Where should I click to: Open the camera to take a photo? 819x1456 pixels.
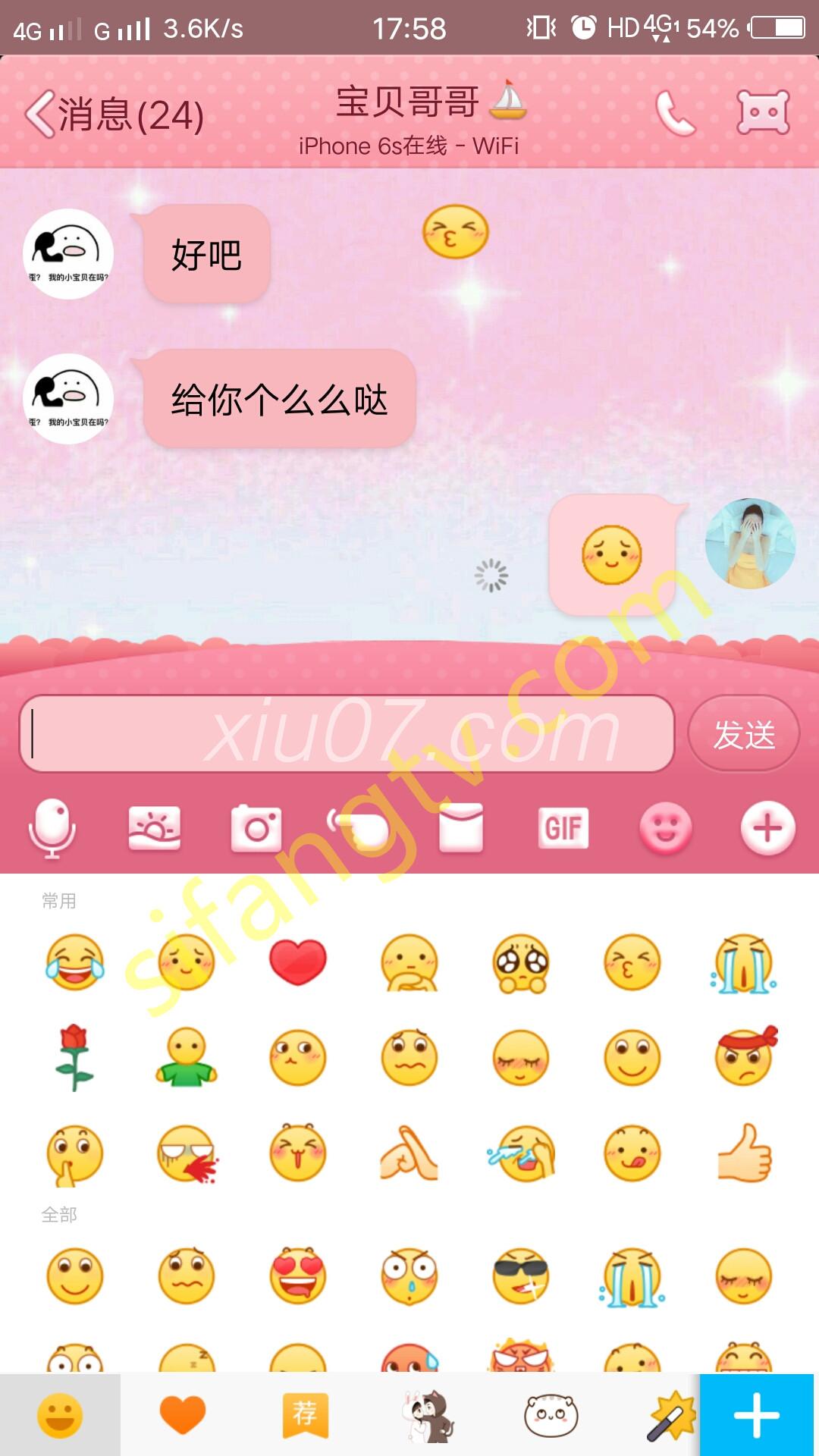pyautogui.click(x=256, y=828)
